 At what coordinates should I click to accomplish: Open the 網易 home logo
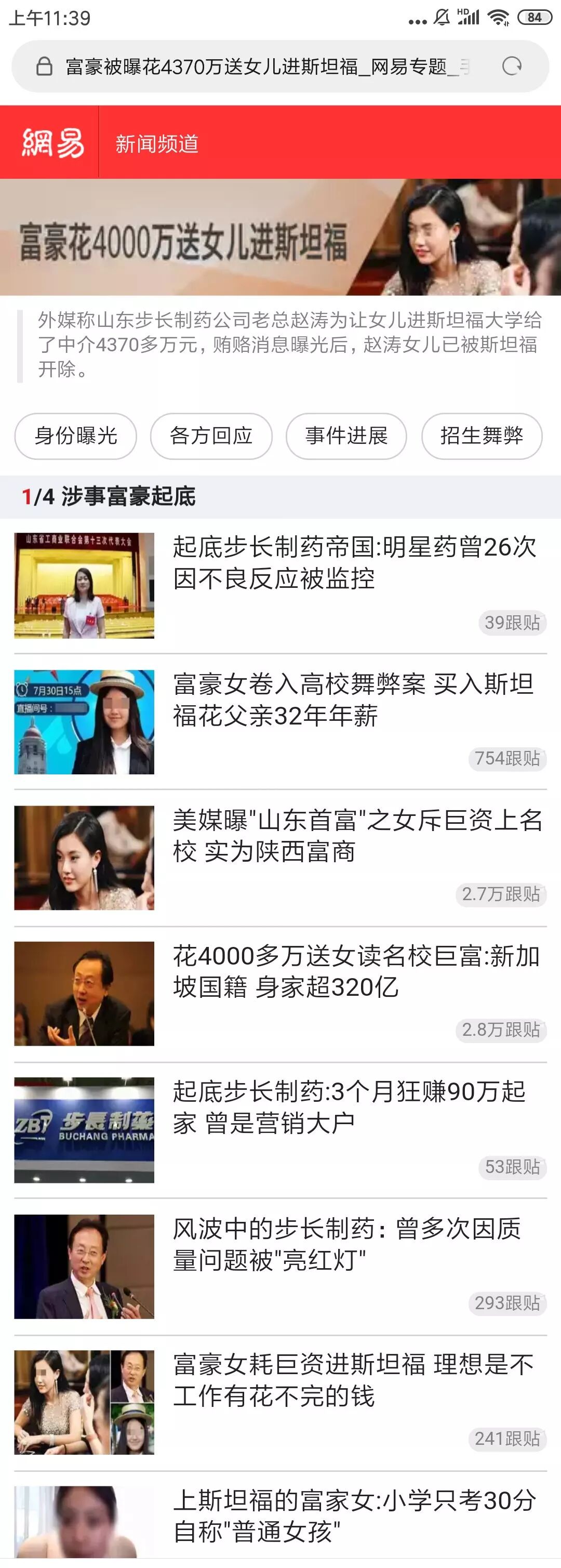(x=52, y=143)
